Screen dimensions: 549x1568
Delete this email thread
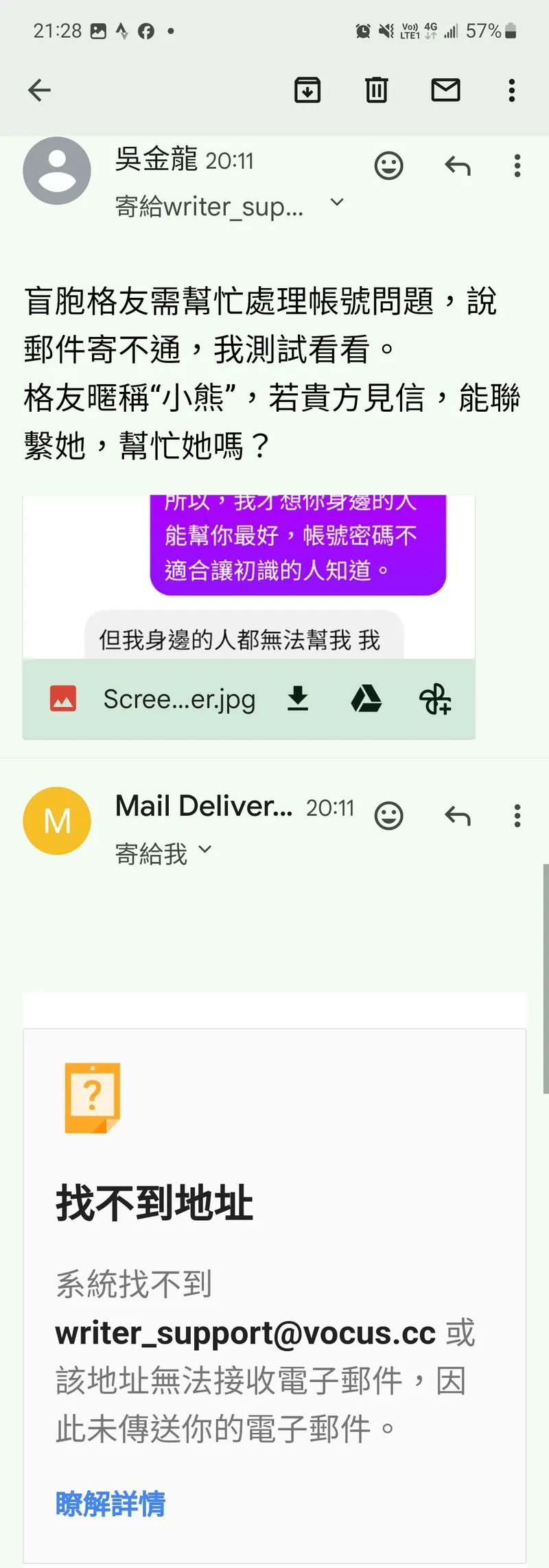tap(376, 90)
